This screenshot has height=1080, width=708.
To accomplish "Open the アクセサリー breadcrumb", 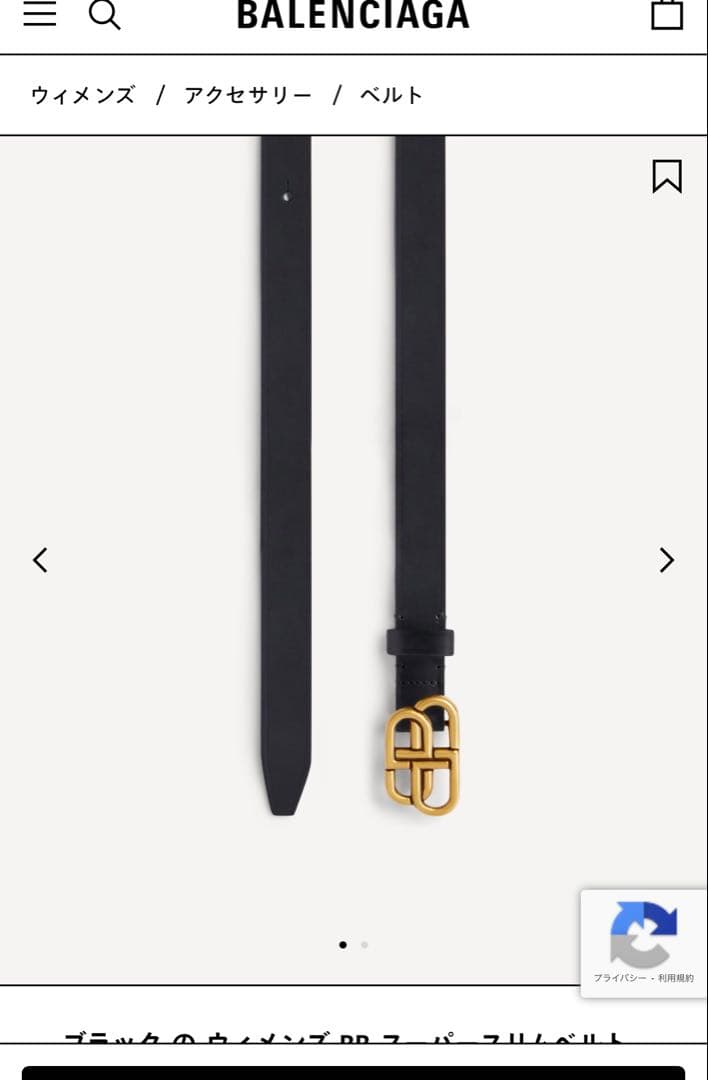I will click(248, 95).
